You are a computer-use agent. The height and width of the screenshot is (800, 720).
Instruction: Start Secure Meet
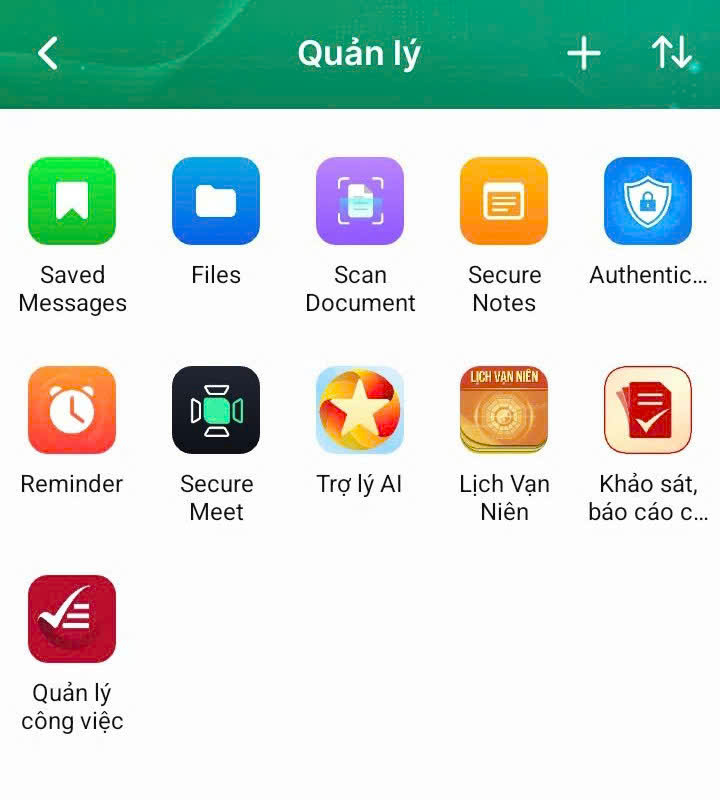216,410
